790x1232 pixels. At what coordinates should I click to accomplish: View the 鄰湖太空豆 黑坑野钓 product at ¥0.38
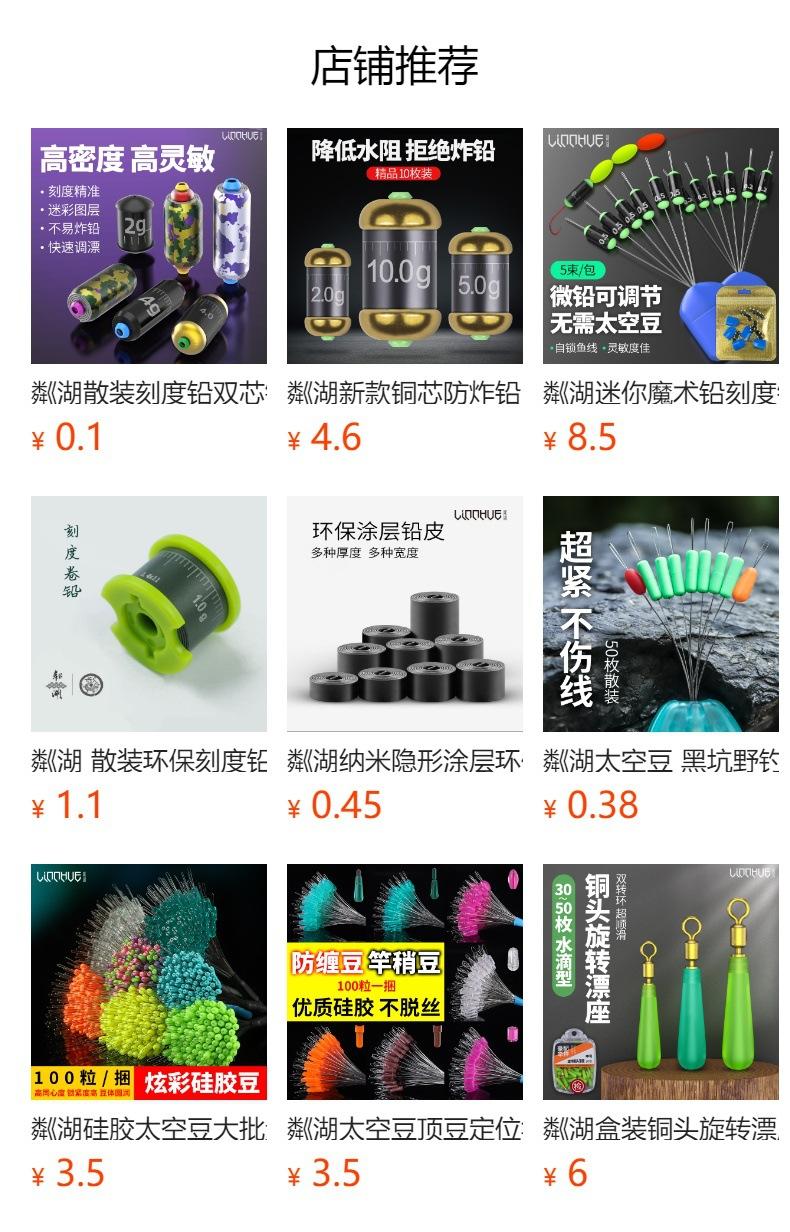click(661, 614)
